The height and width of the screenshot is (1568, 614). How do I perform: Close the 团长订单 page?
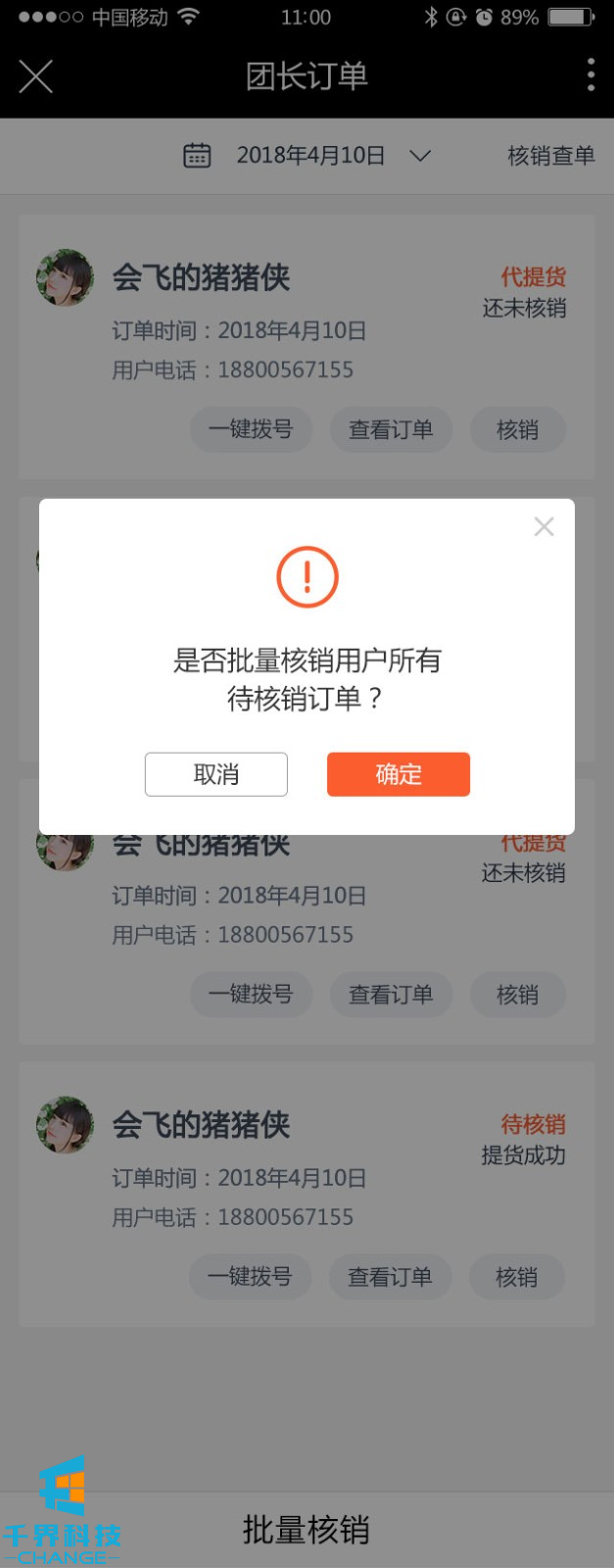(35, 75)
